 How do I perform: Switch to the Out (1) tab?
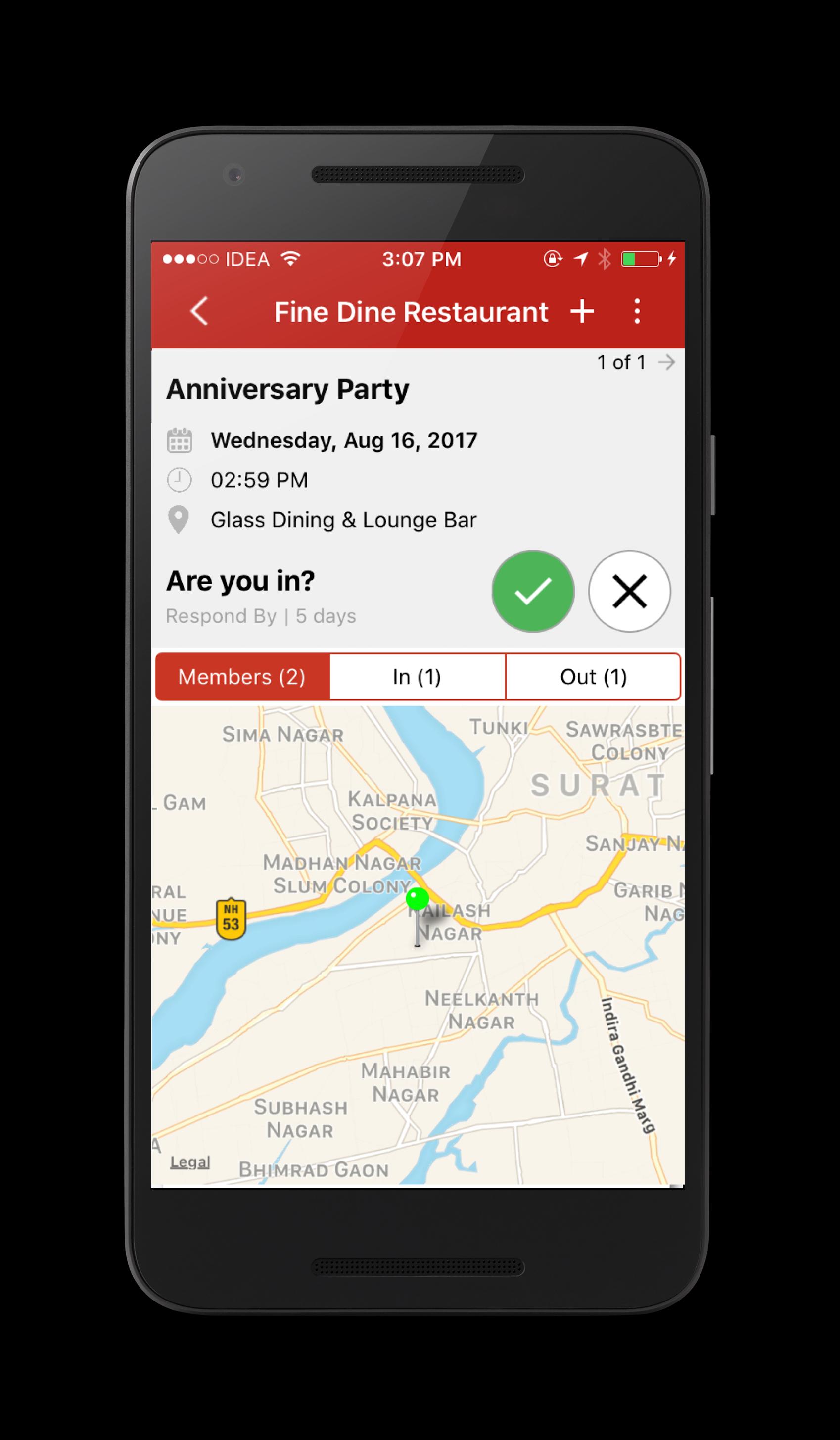coord(593,677)
